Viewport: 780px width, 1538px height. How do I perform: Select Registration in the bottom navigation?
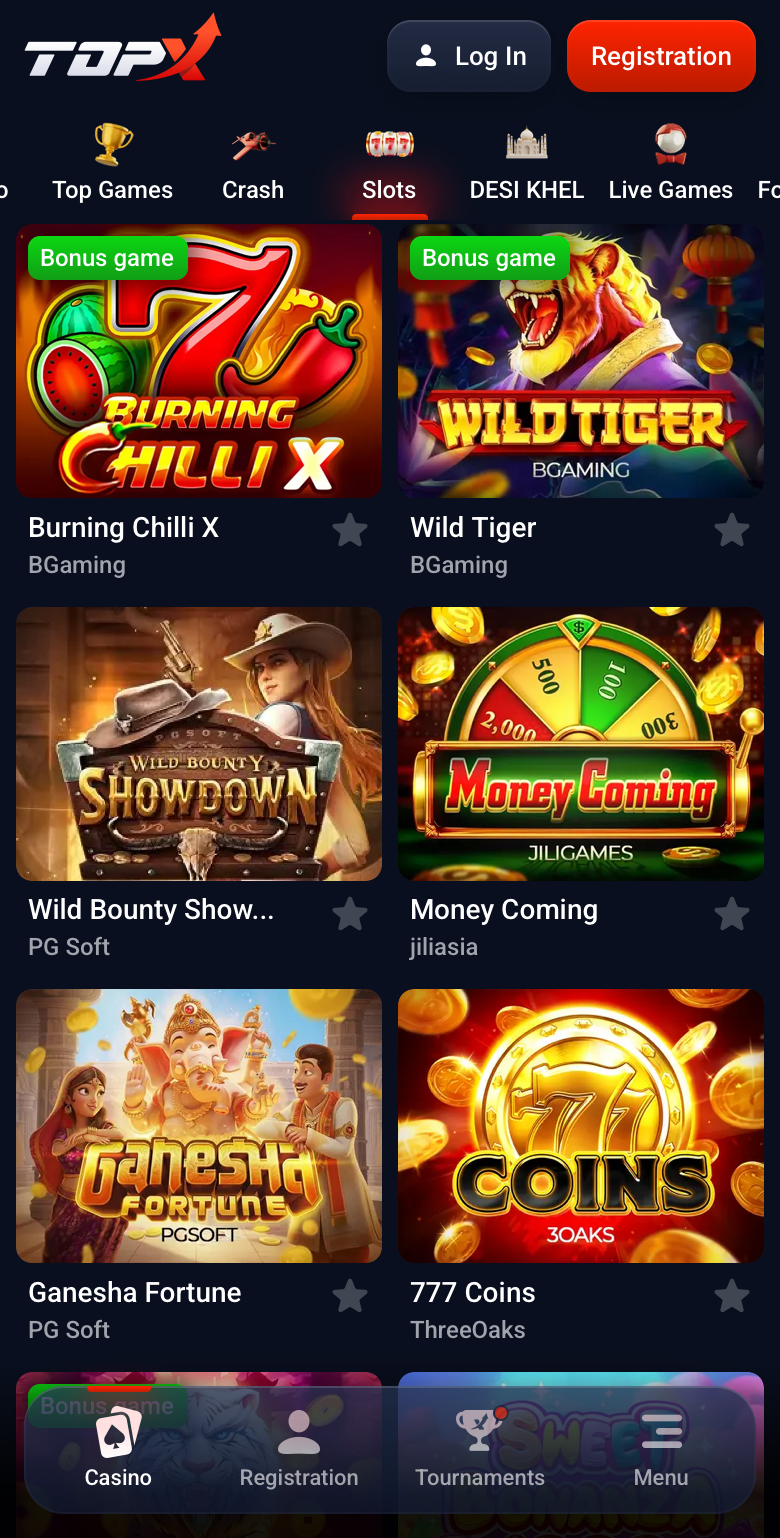pyautogui.click(x=299, y=1449)
